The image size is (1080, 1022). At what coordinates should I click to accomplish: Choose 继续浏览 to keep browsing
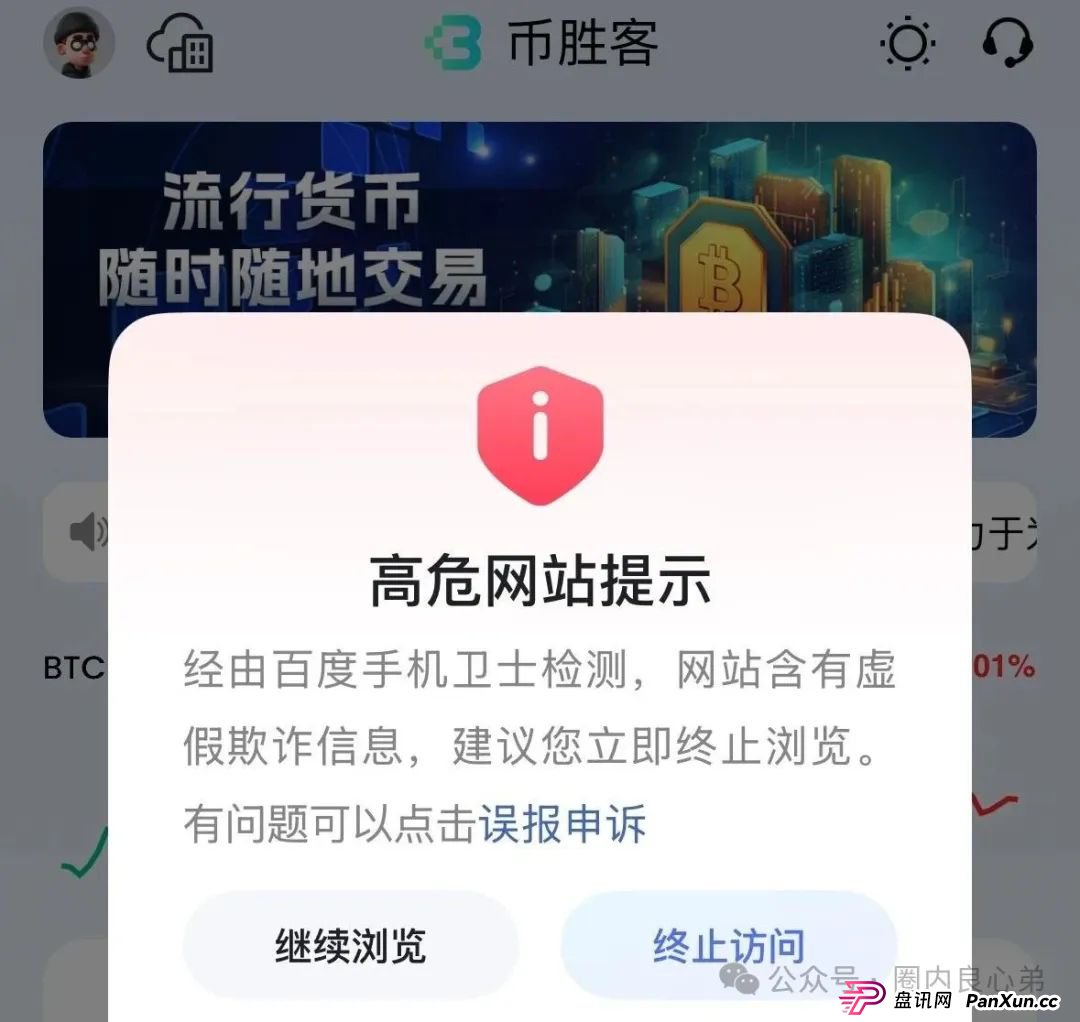[350, 945]
